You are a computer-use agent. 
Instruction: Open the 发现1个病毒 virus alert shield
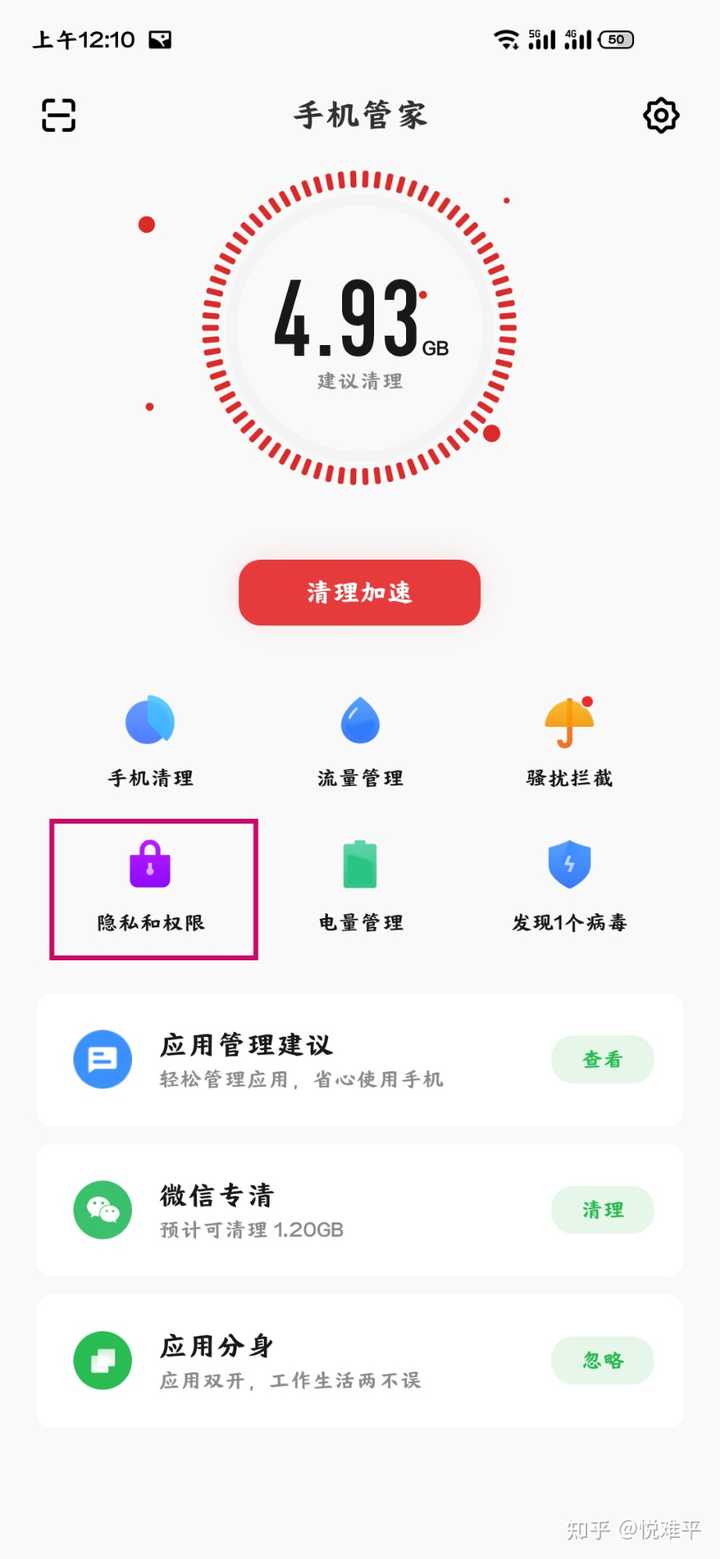(x=568, y=885)
